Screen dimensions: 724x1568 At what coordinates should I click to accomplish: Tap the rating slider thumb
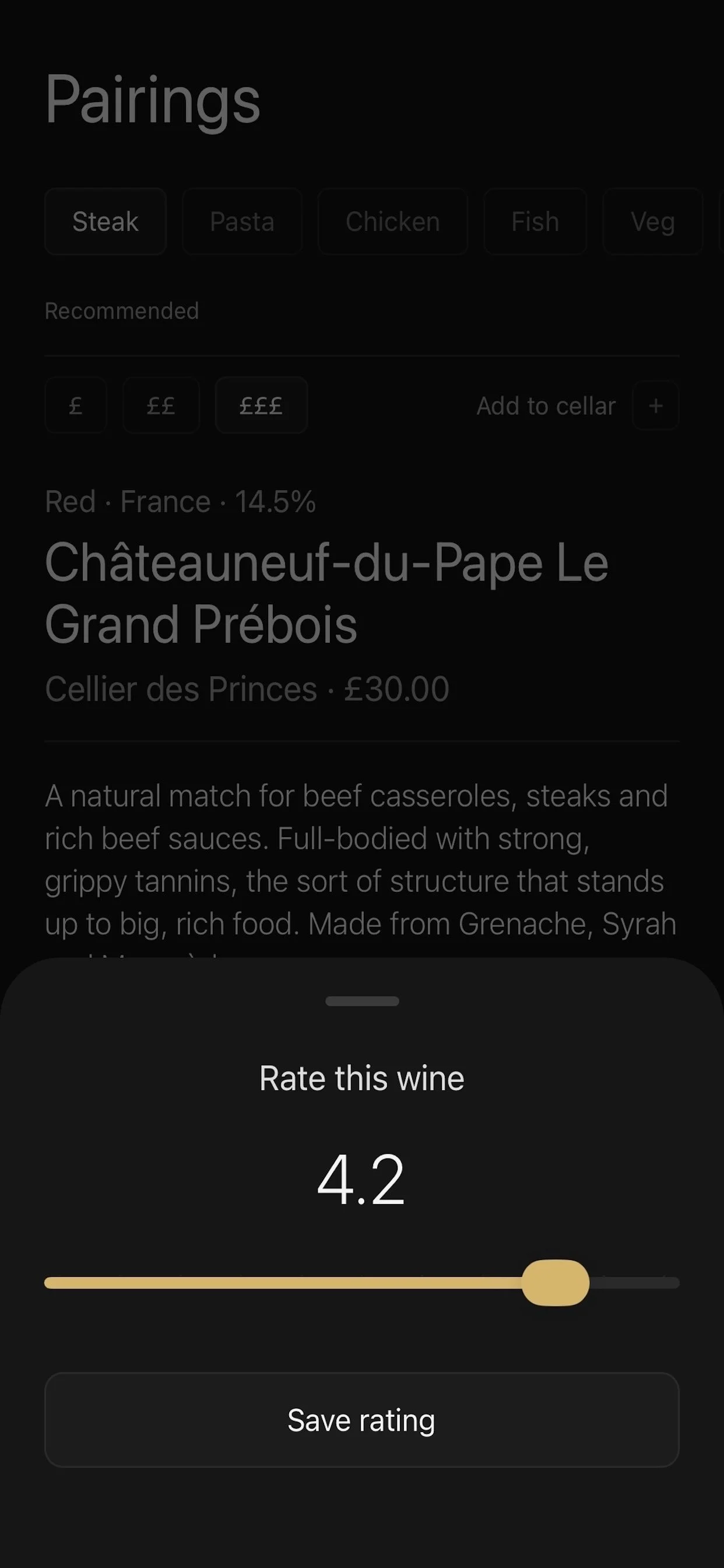pyautogui.click(x=555, y=1283)
